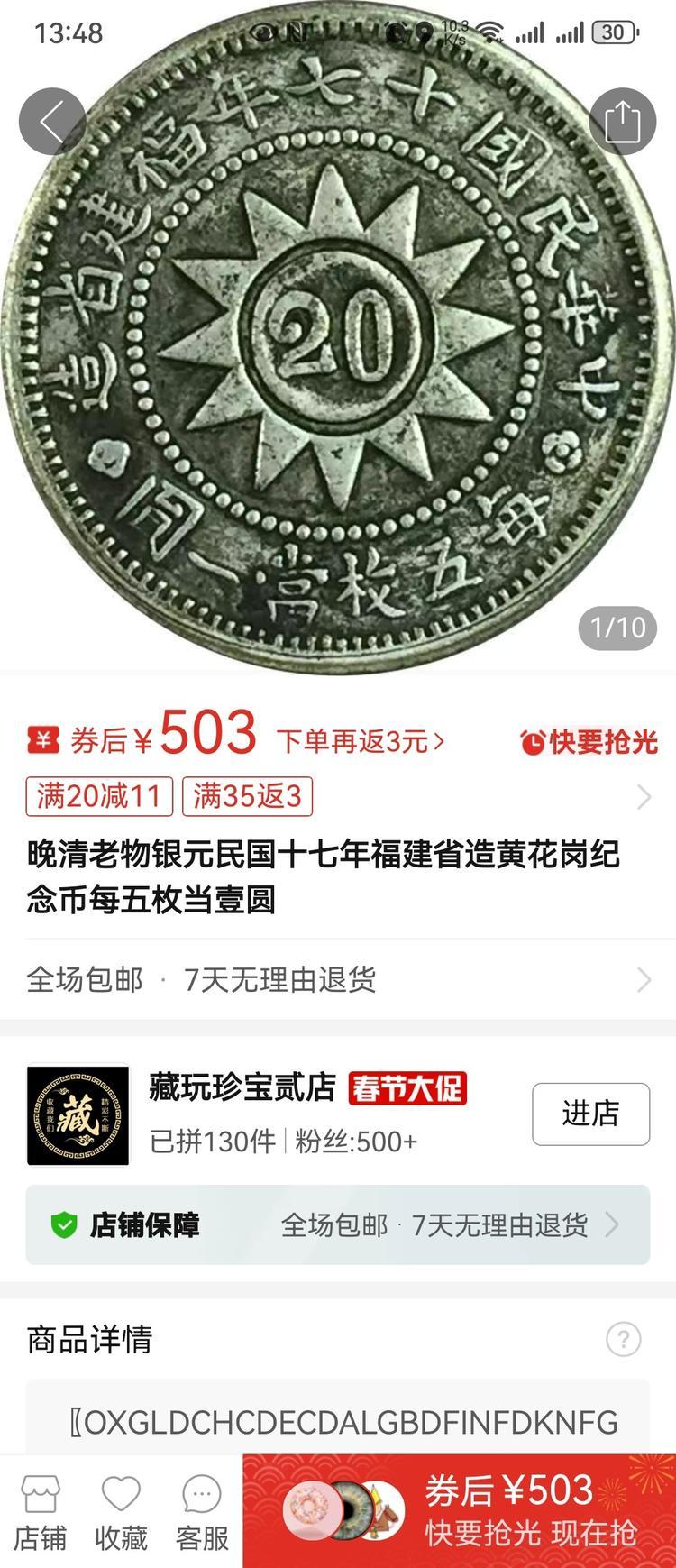Viewport: 676px width, 1568px height.
Task: Open the 全场包邮 7天无理由退货 service row
Action: point(338,979)
